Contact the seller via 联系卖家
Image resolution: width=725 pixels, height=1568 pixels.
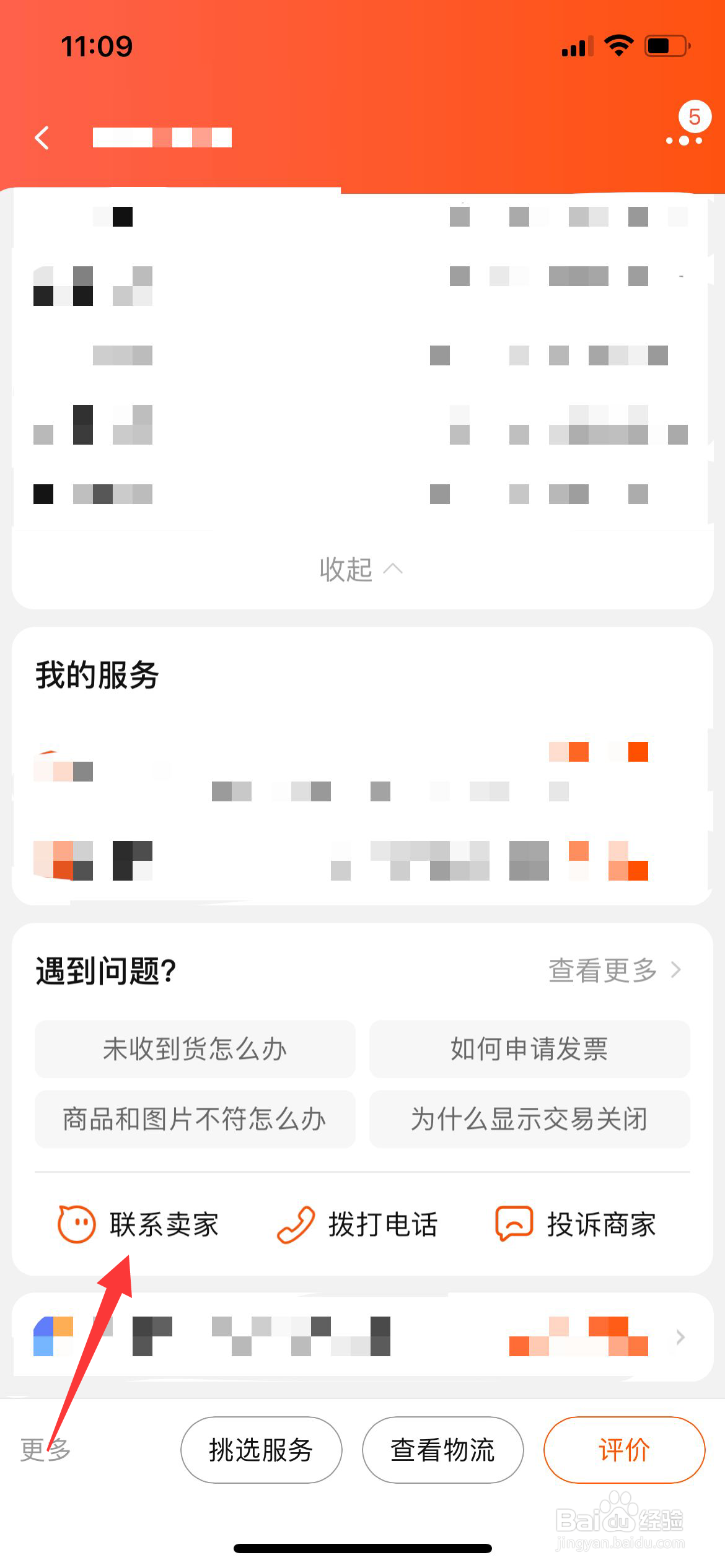click(139, 1224)
